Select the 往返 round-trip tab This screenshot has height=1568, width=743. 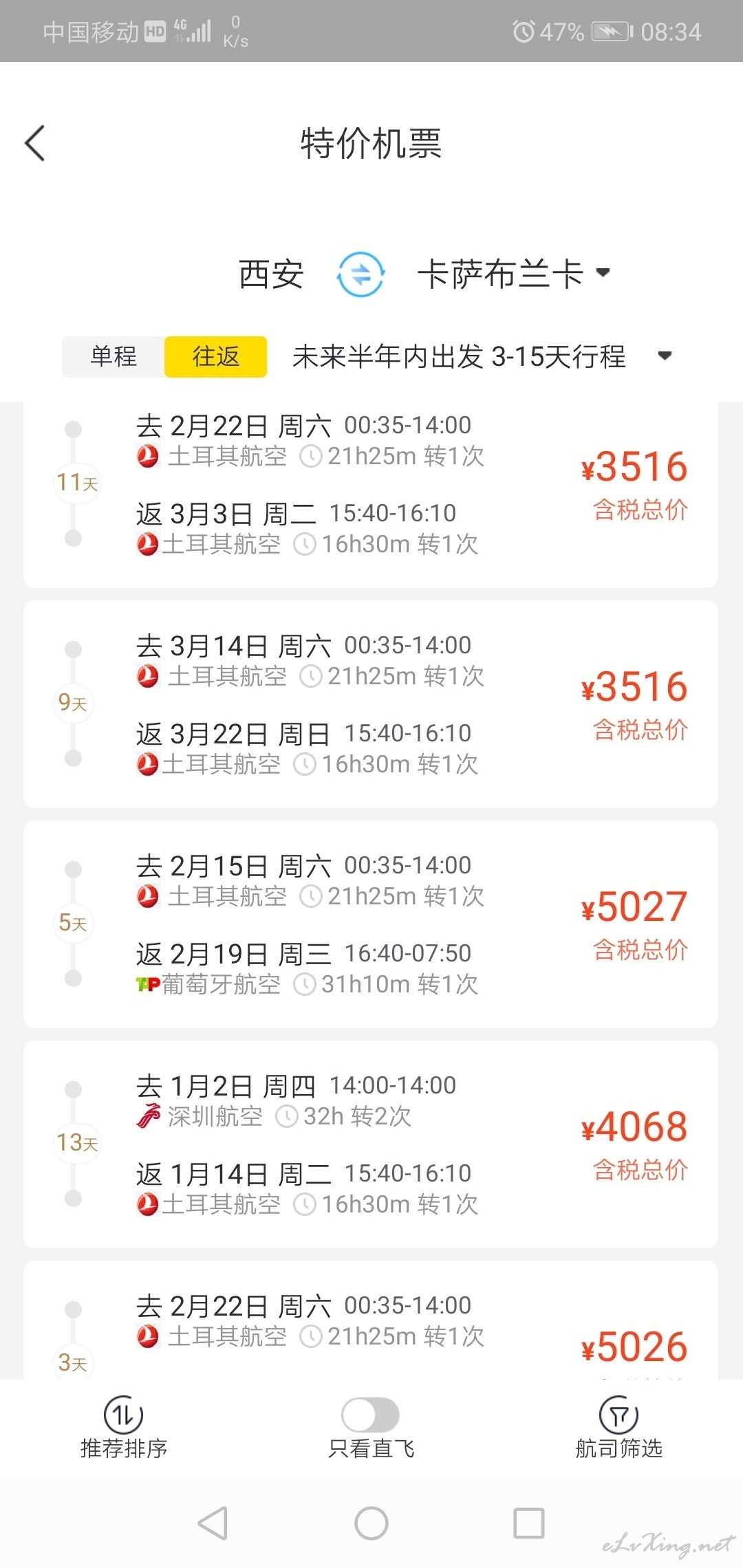click(x=215, y=356)
